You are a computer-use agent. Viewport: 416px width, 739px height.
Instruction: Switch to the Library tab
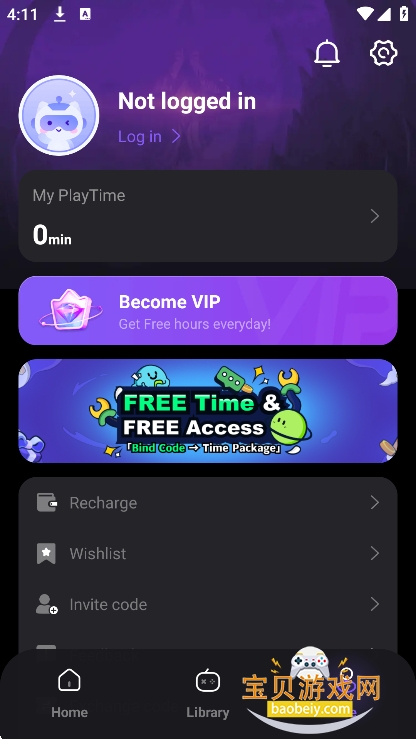208,694
